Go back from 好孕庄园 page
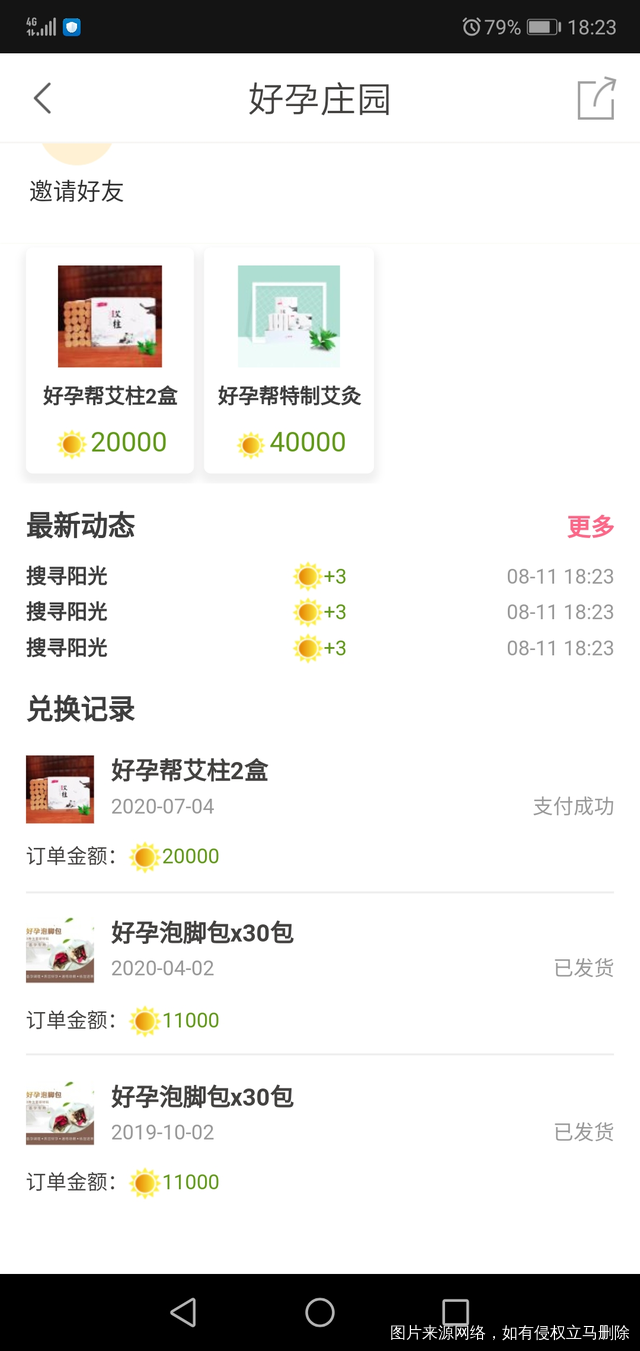 tap(42, 99)
